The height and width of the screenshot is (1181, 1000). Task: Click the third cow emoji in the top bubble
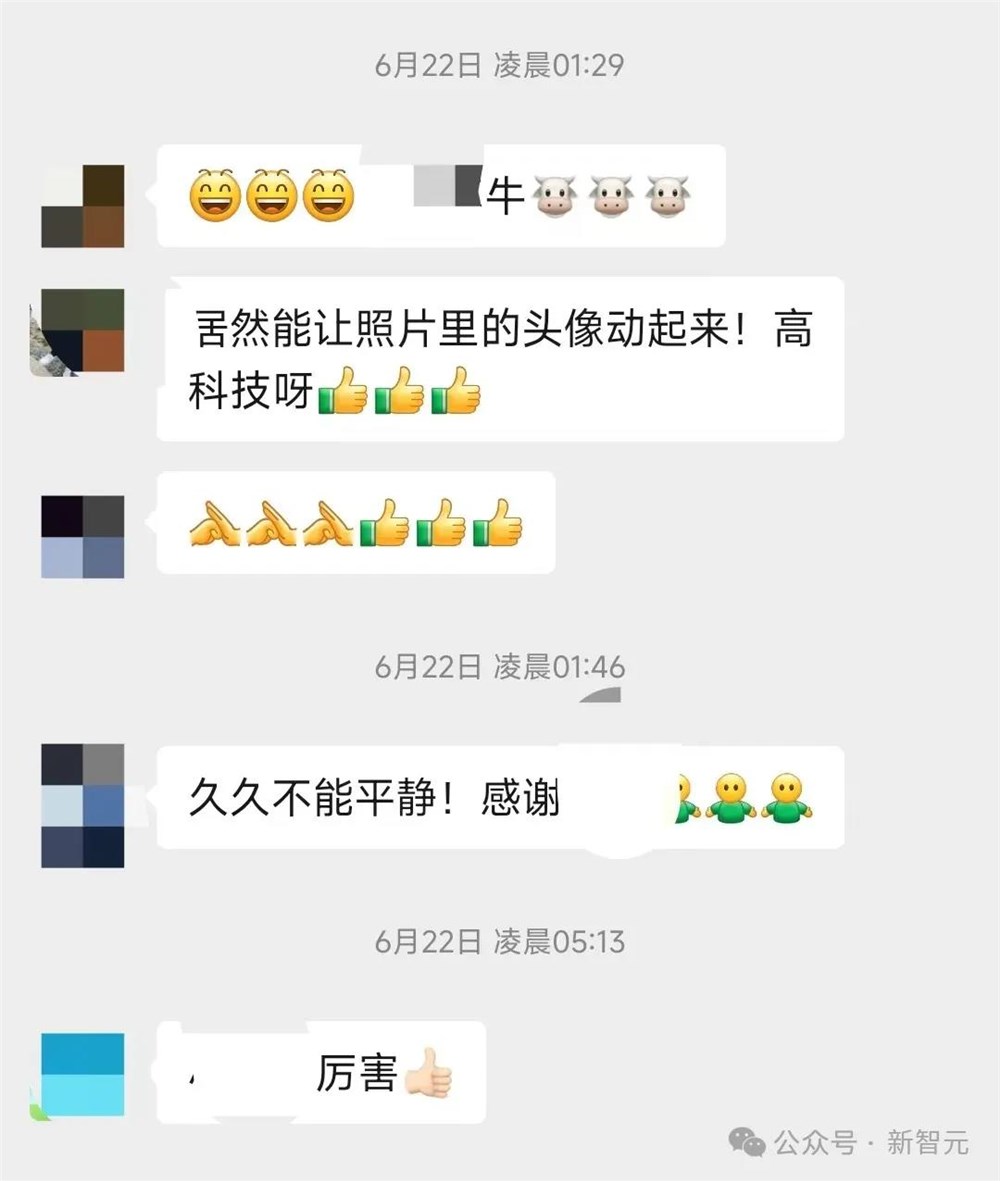tap(668, 194)
